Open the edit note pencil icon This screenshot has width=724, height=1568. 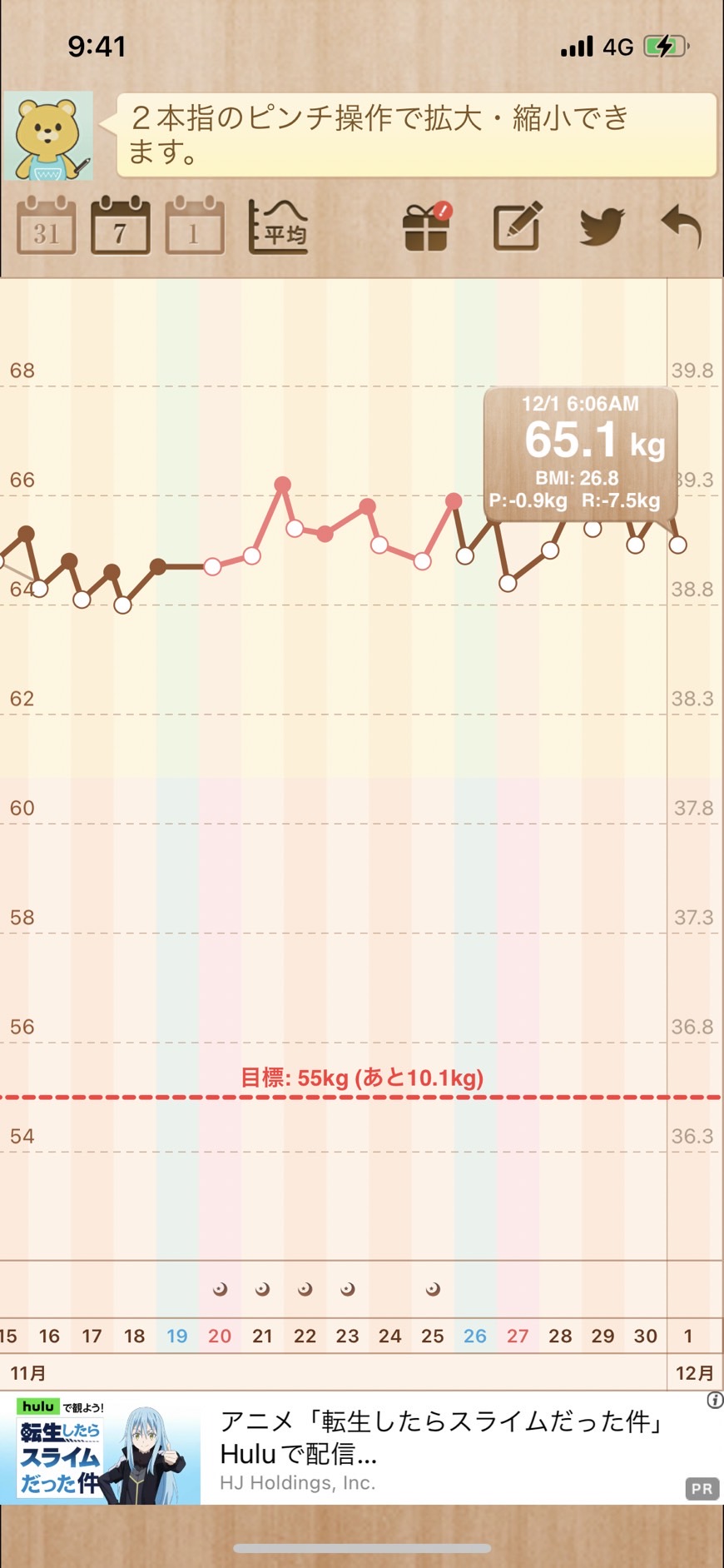click(x=518, y=226)
